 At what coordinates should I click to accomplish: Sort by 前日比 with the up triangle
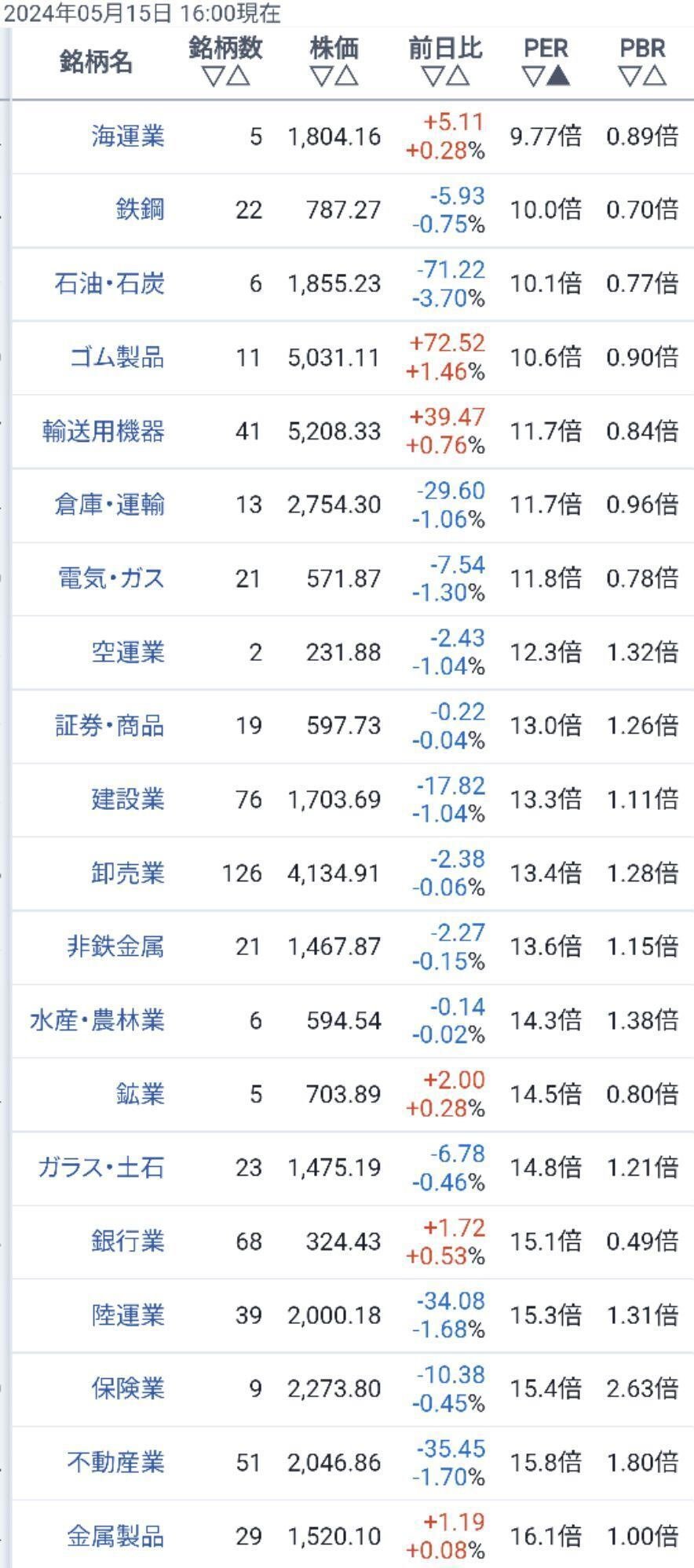[x=458, y=76]
